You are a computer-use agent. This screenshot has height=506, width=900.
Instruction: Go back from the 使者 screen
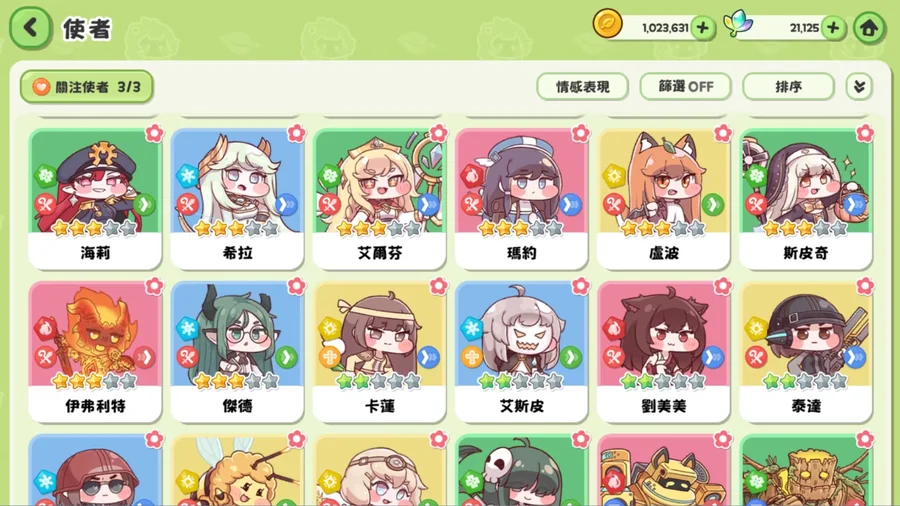pos(30,28)
